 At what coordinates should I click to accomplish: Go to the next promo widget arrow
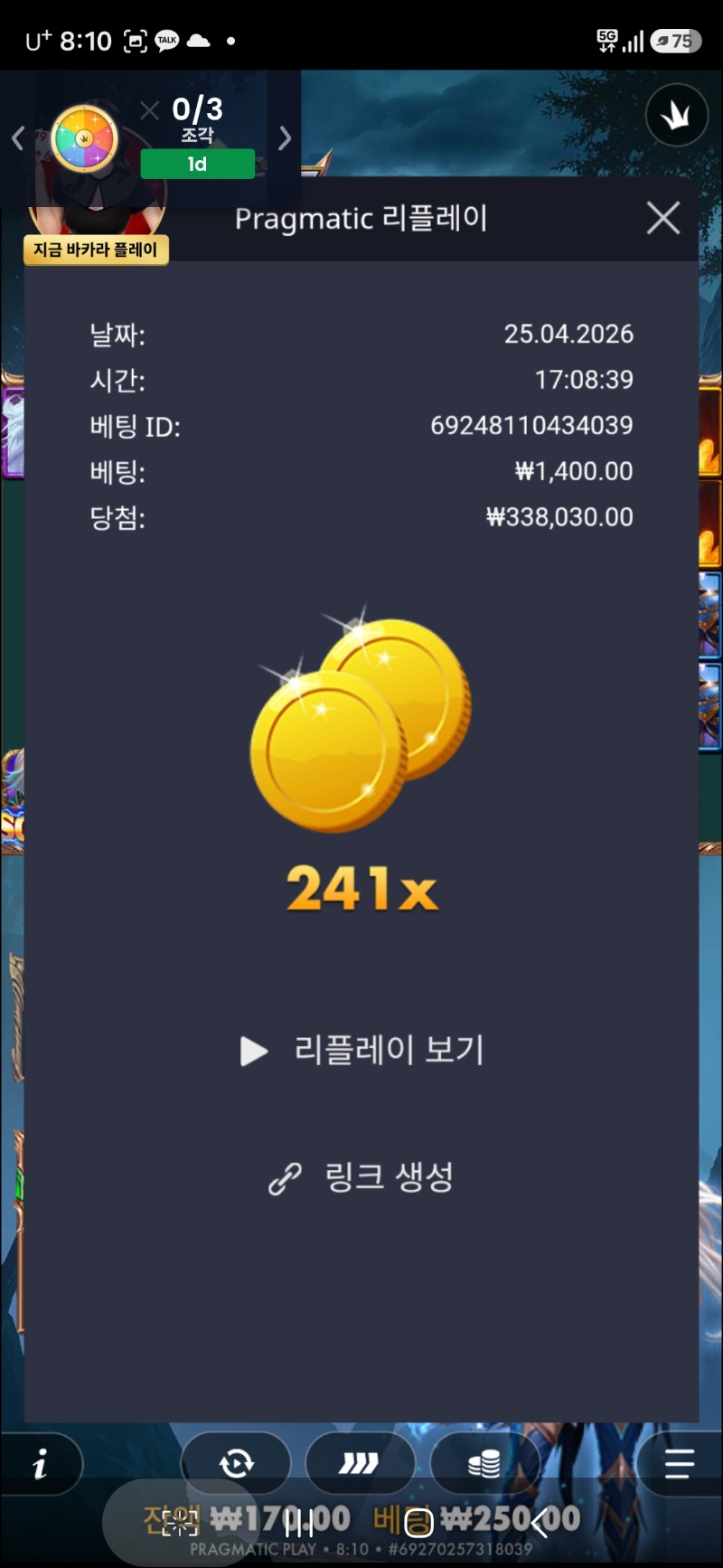[285, 138]
